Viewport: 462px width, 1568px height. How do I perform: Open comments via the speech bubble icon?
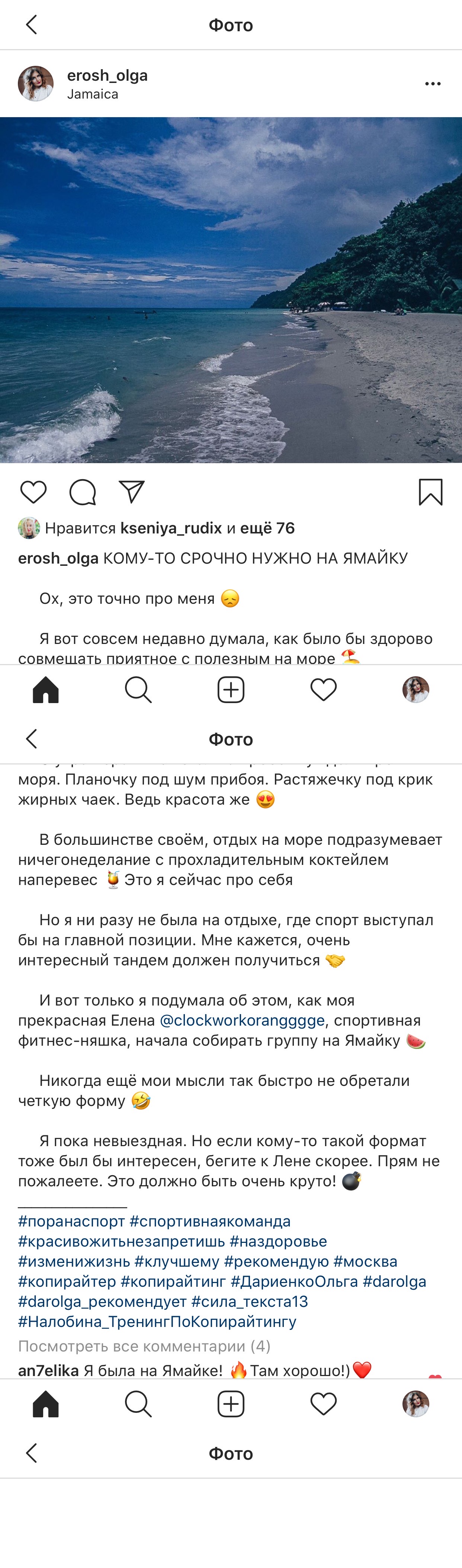pyautogui.click(x=83, y=492)
